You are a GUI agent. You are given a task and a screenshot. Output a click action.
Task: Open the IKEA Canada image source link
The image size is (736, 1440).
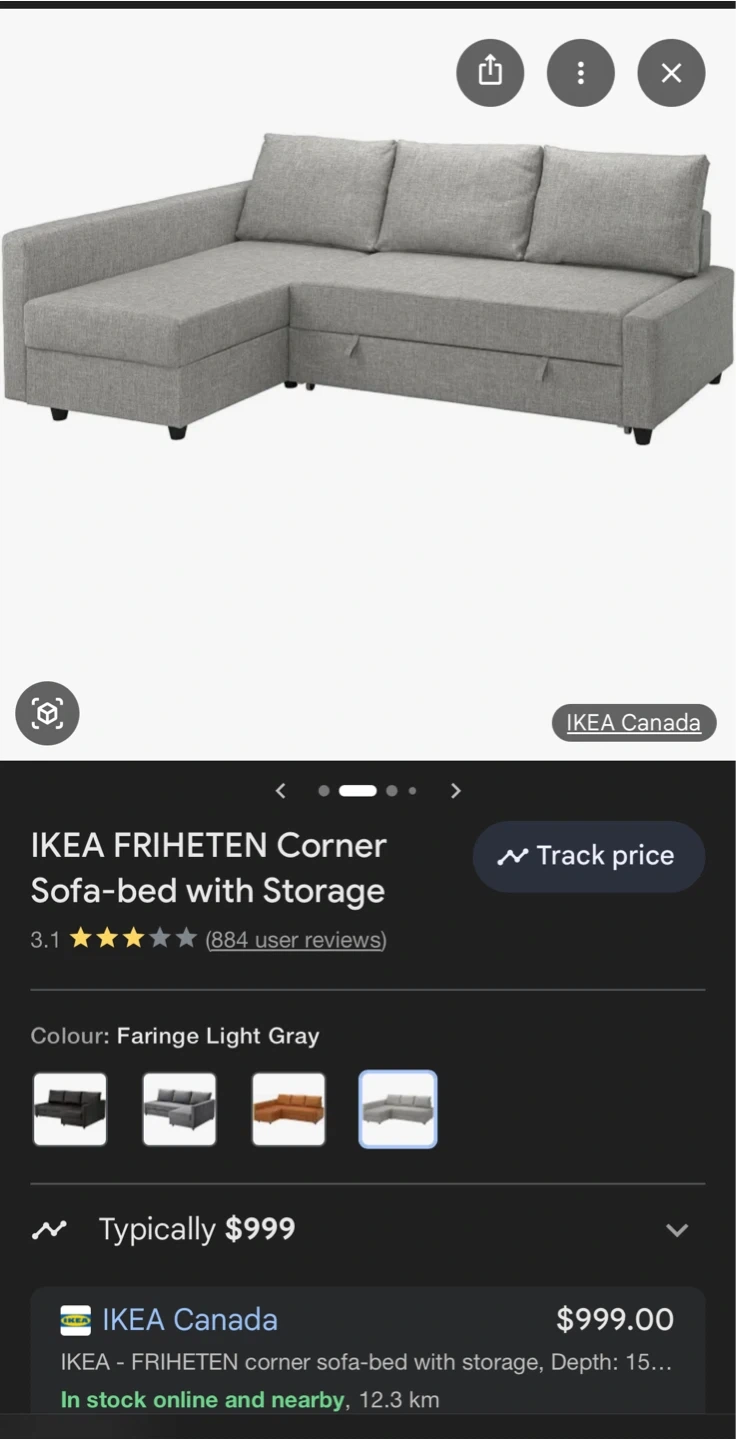coord(633,723)
